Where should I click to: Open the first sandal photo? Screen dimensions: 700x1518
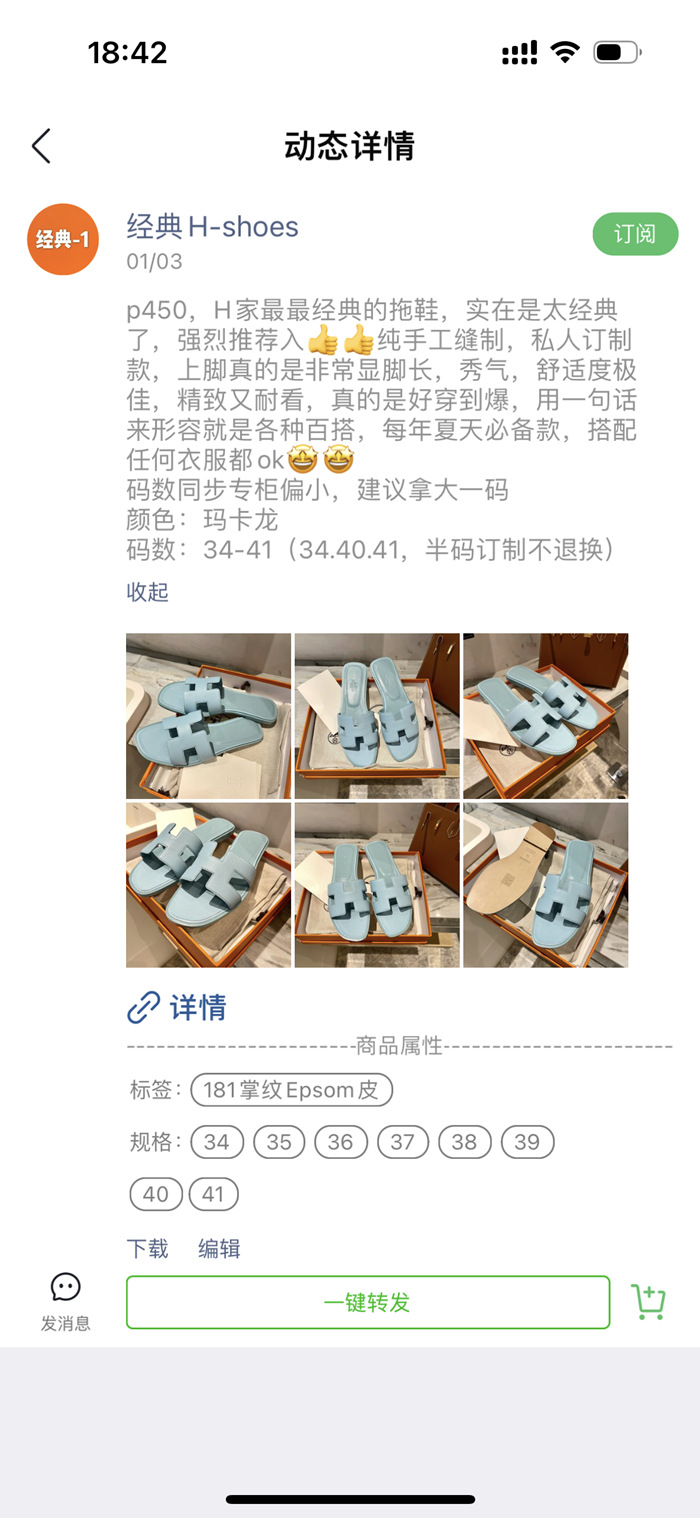pos(208,715)
